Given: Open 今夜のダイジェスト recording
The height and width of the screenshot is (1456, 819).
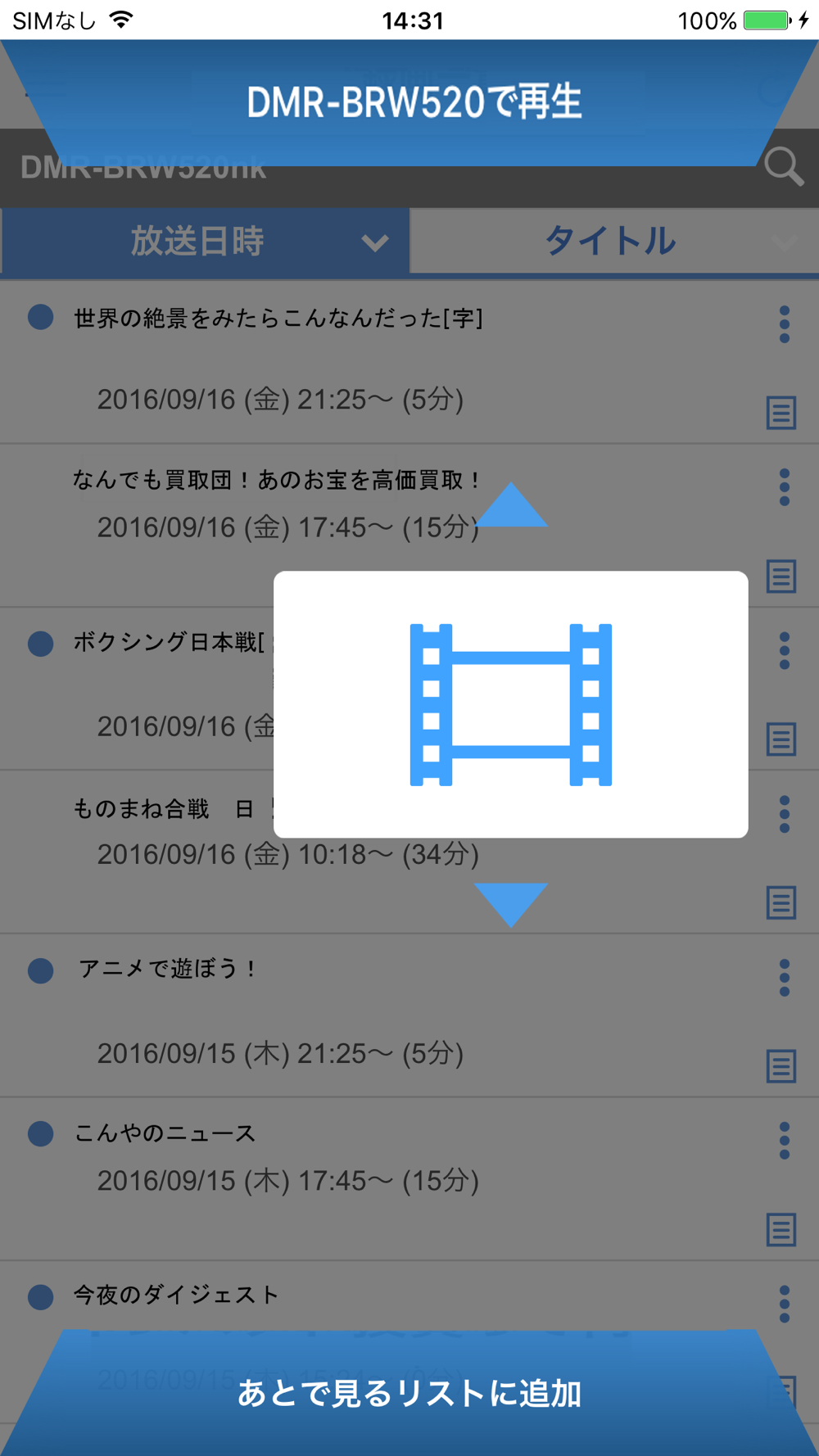Looking at the screenshot, I should point(176,1295).
